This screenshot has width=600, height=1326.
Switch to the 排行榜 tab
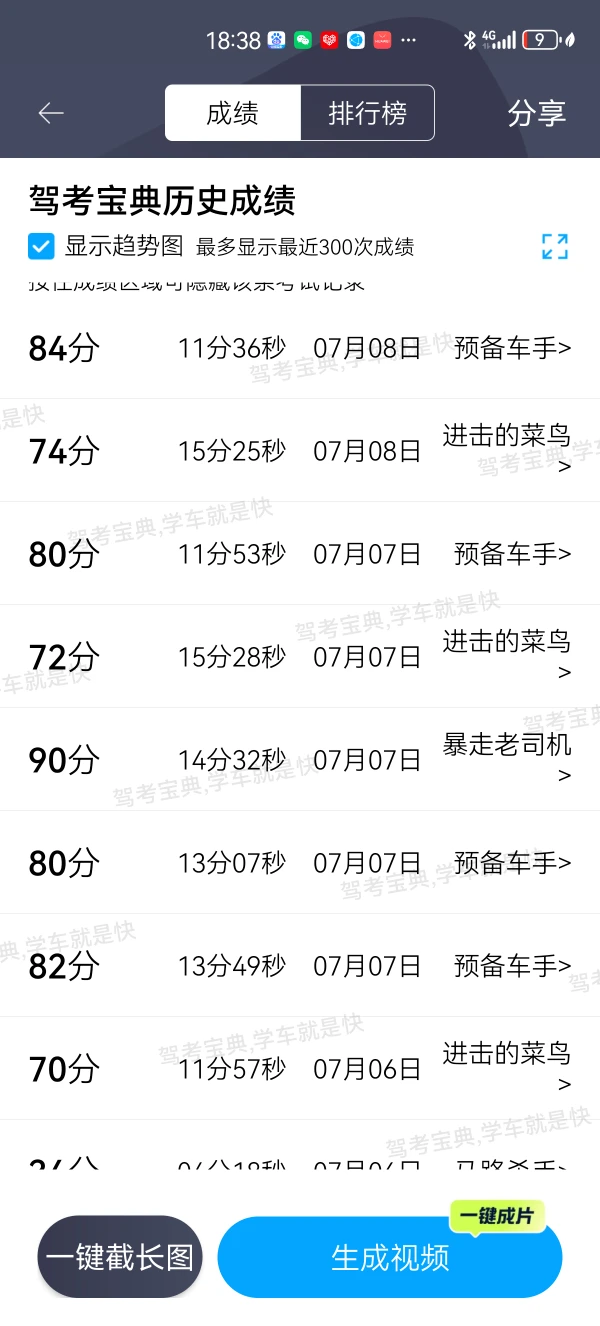[367, 113]
